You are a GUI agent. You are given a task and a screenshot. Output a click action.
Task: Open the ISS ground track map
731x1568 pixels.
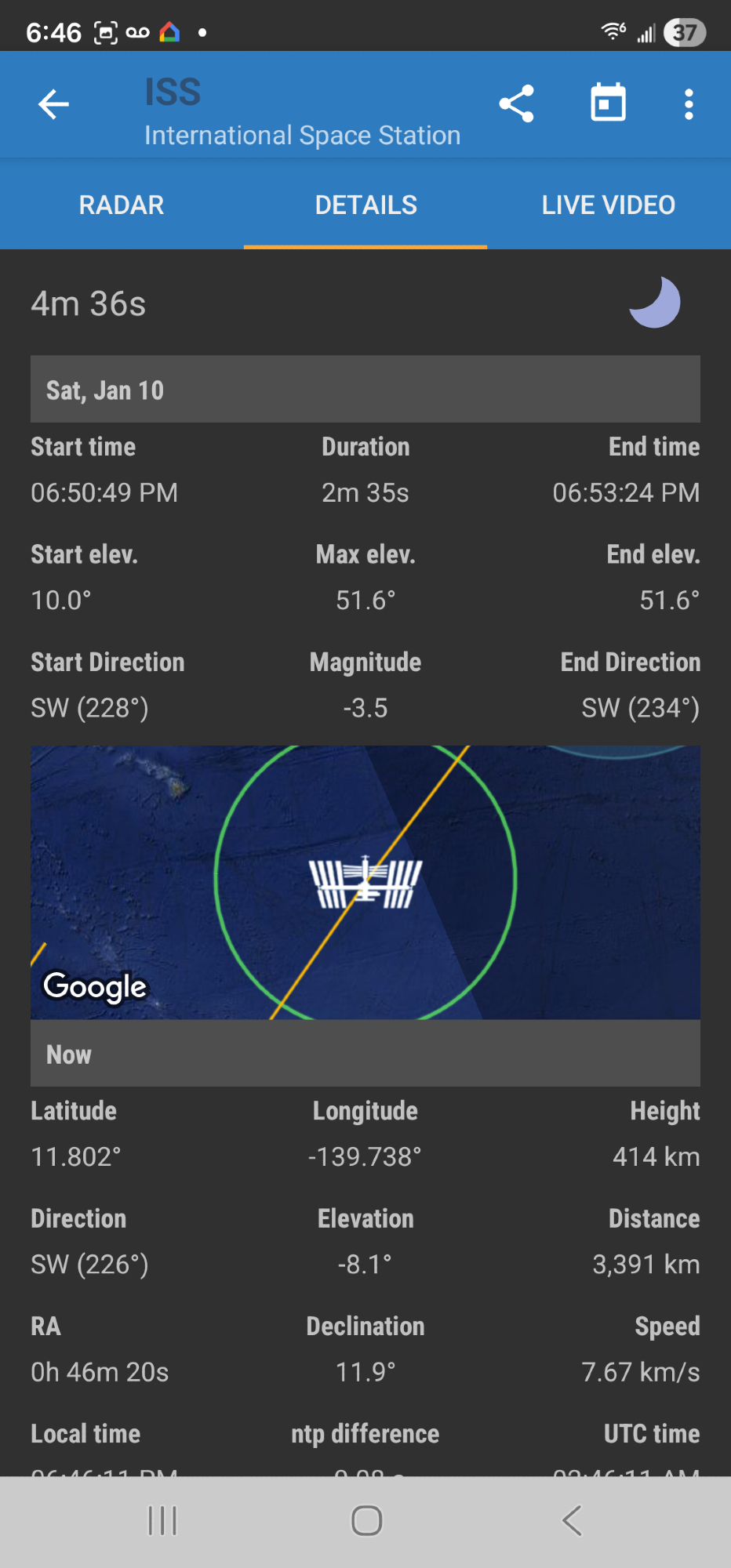pyautogui.click(x=365, y=882)
